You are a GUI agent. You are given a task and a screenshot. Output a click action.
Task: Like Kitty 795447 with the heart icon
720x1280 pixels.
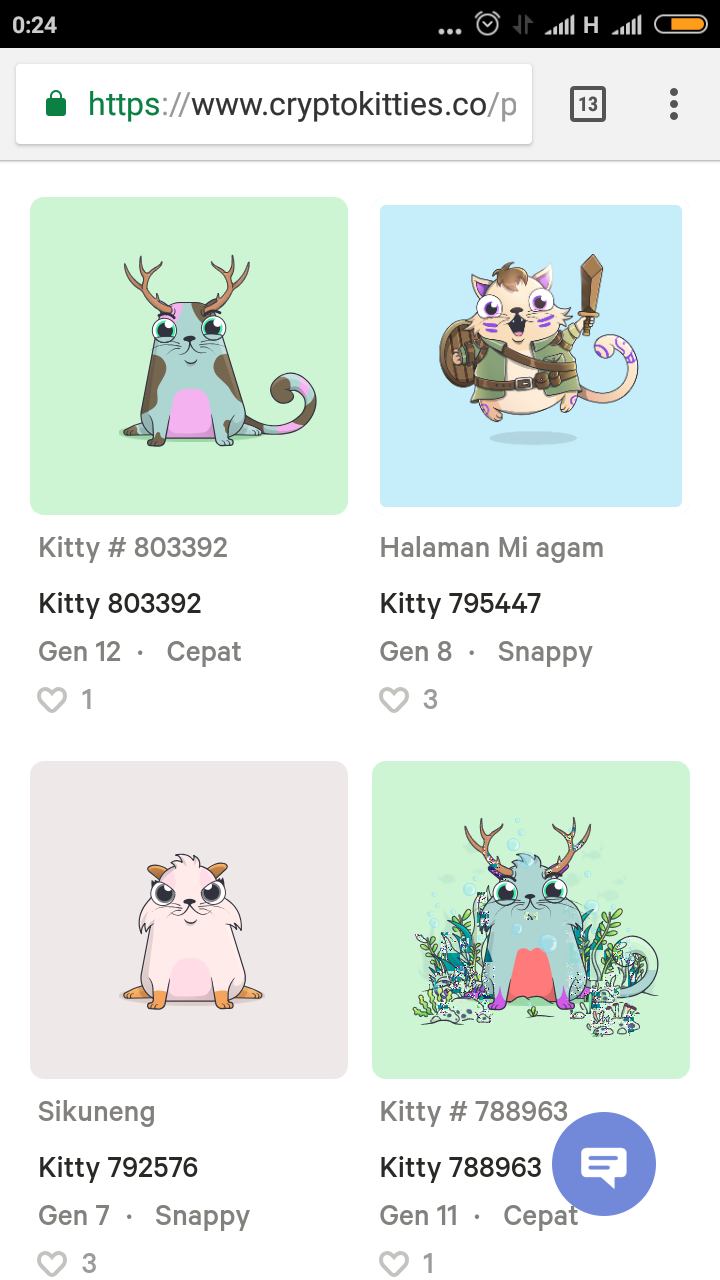394,700
